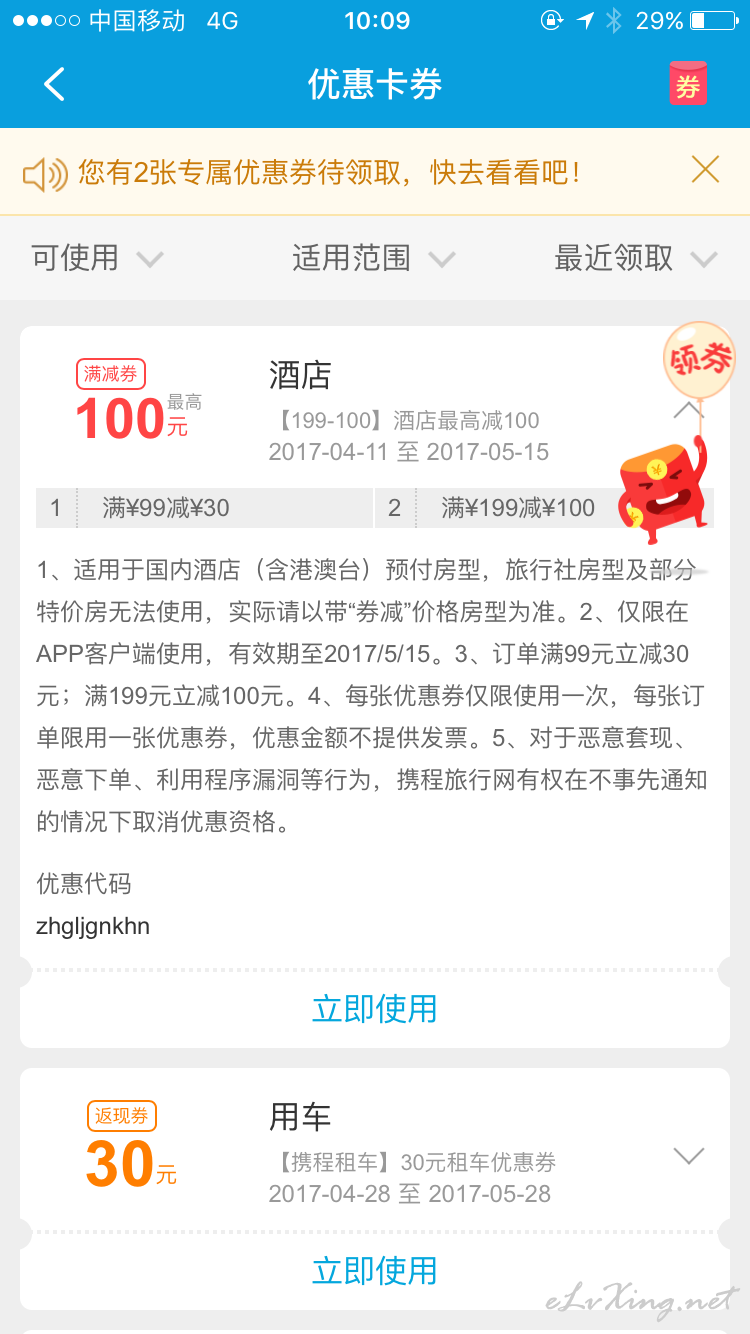Open the exclusive coupons pending notice
Screen dimensions: 750x1334
coord(330,172)
